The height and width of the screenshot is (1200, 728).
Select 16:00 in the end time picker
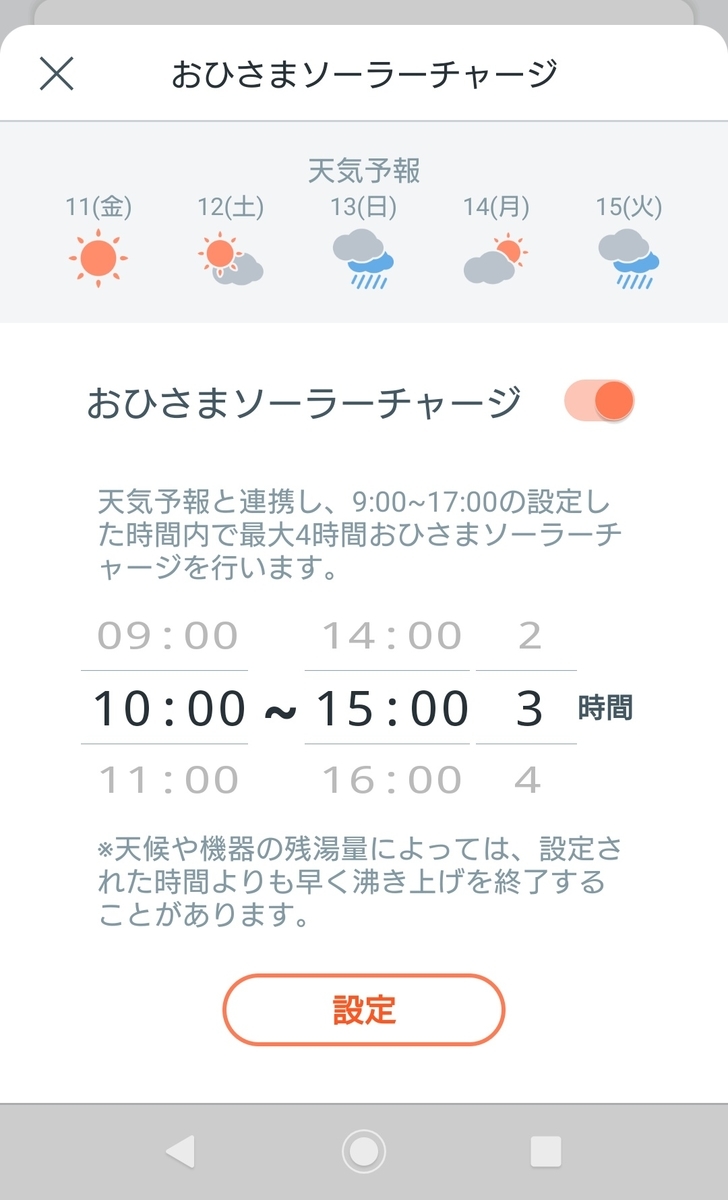(x=391, y=780)
